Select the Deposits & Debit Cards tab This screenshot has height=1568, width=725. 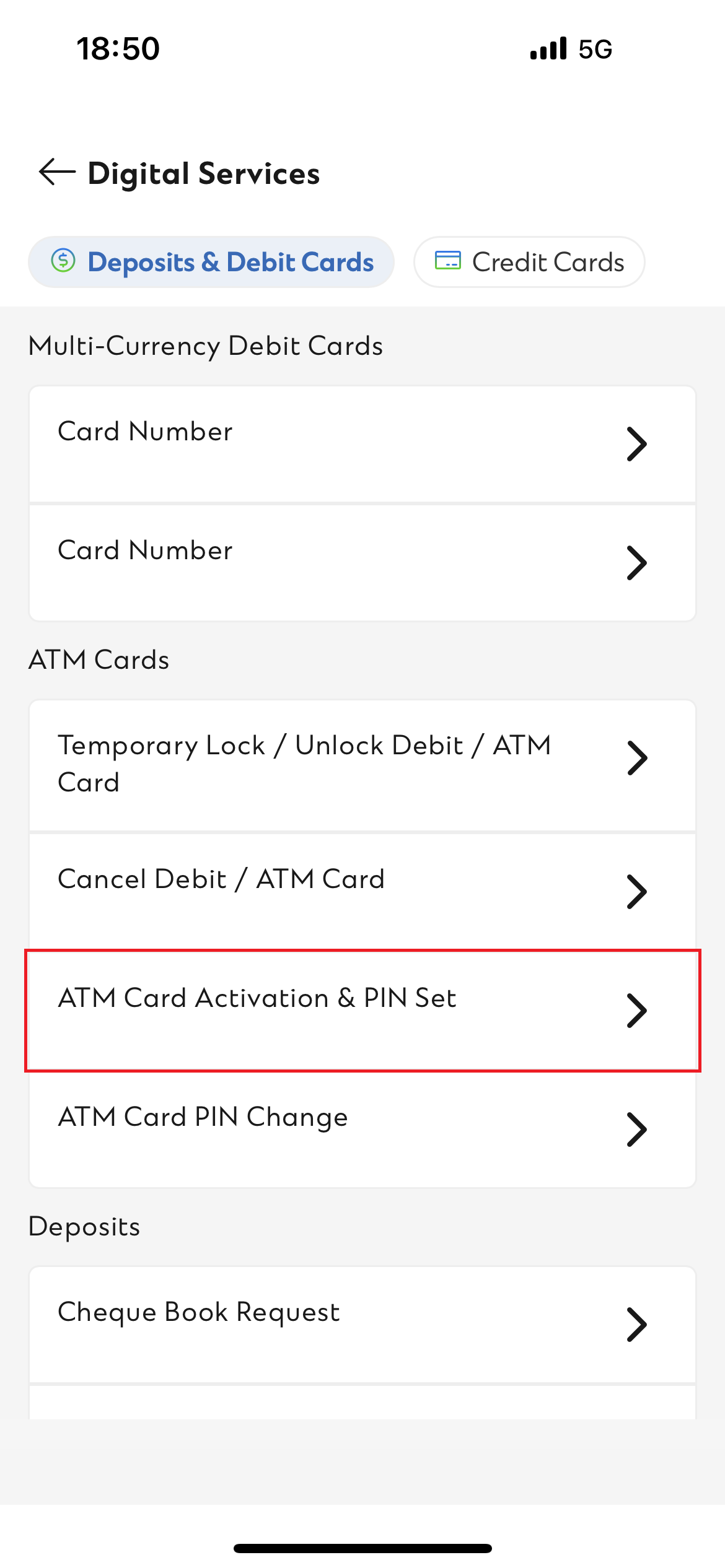point(211,262)
